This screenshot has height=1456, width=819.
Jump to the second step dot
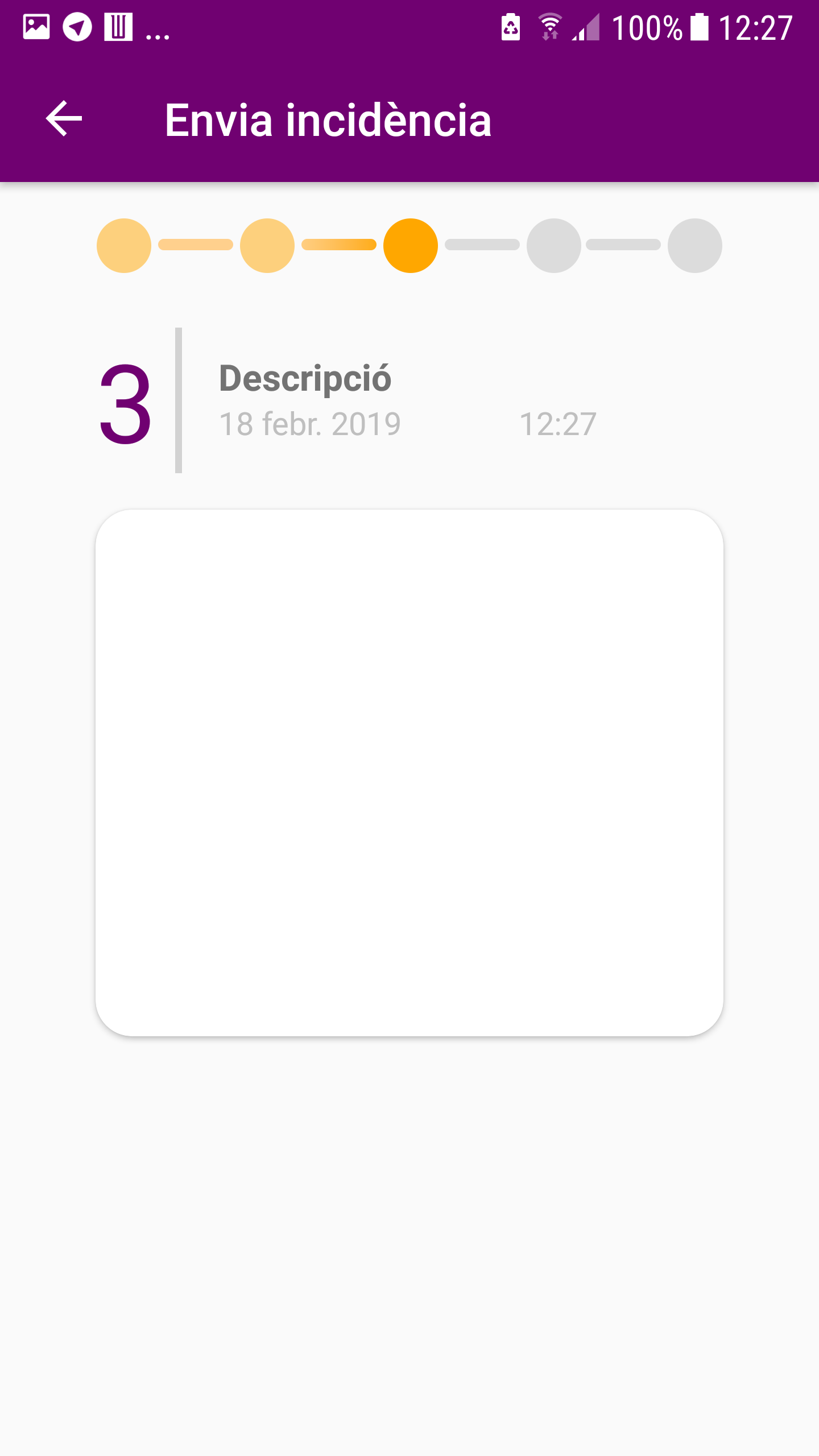(x=267, y=246)
